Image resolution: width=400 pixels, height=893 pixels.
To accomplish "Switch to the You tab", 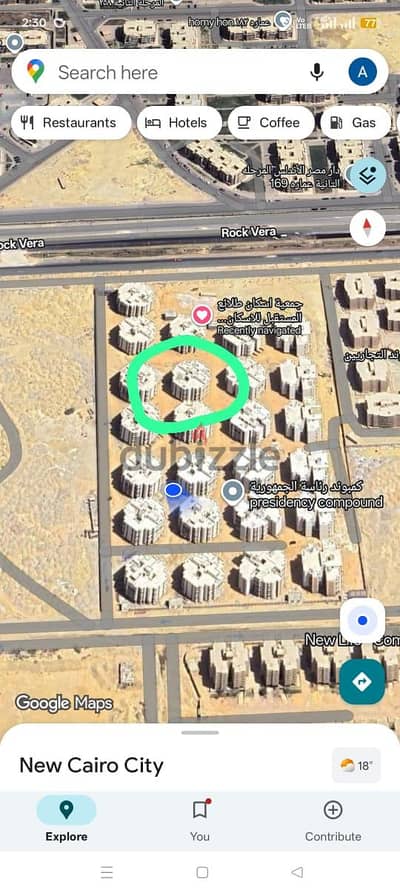I will [x=200, y=819].
